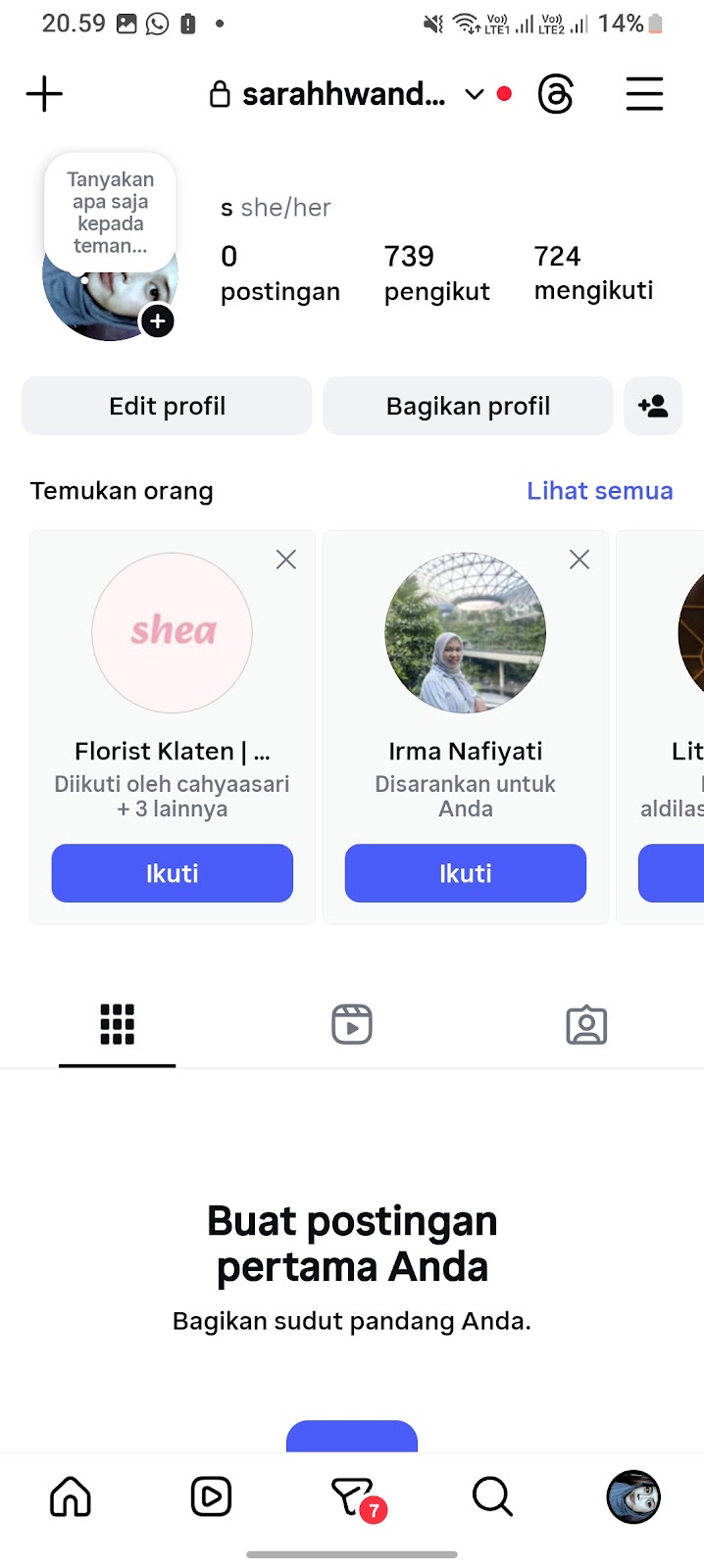This screenshot has width=704, height=1568.
Task: Switch to the Reels profile tab
Action: pyautogui.click(x=352, y=1024)
